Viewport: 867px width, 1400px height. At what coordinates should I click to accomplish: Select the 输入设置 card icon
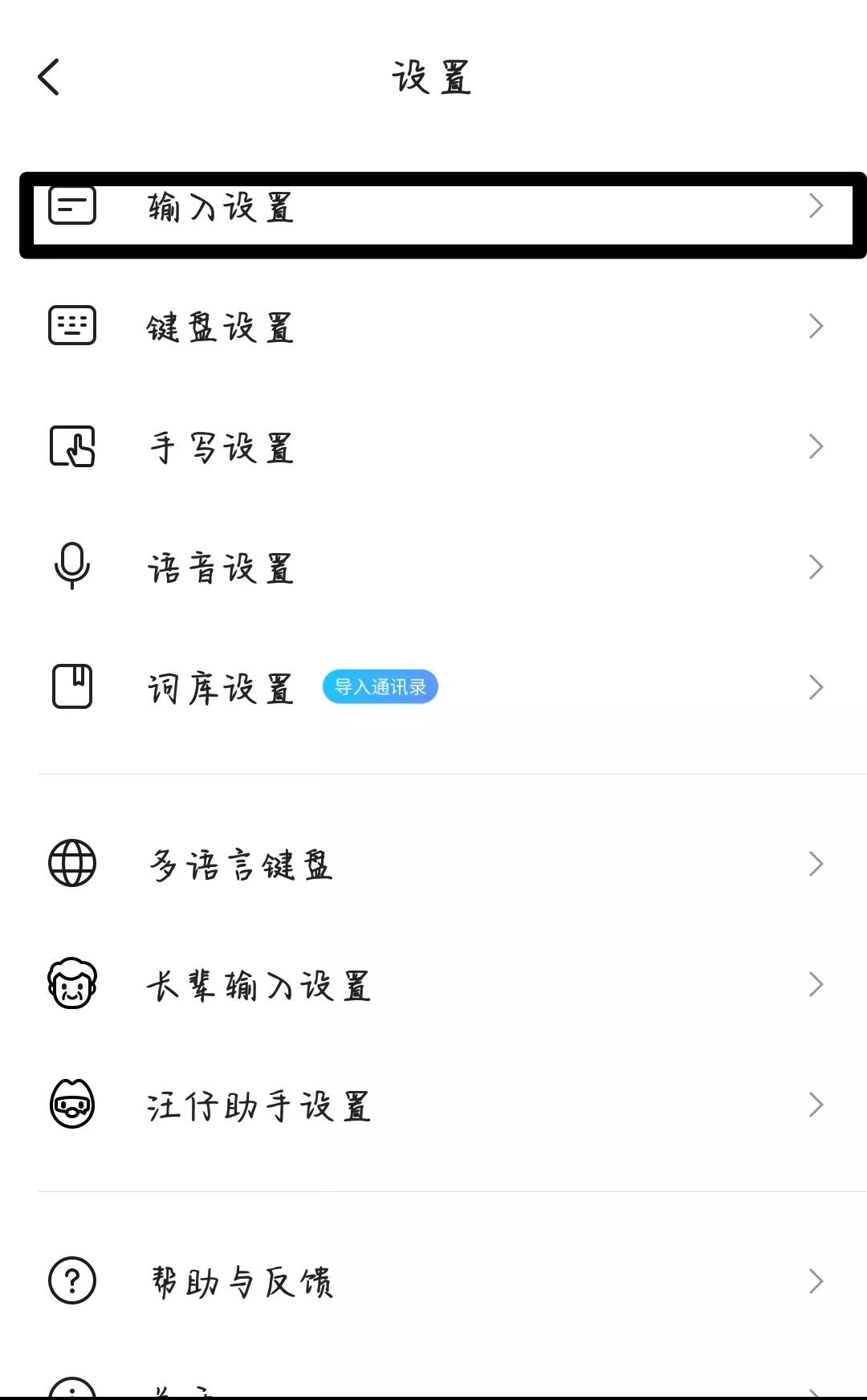point(71,206)
